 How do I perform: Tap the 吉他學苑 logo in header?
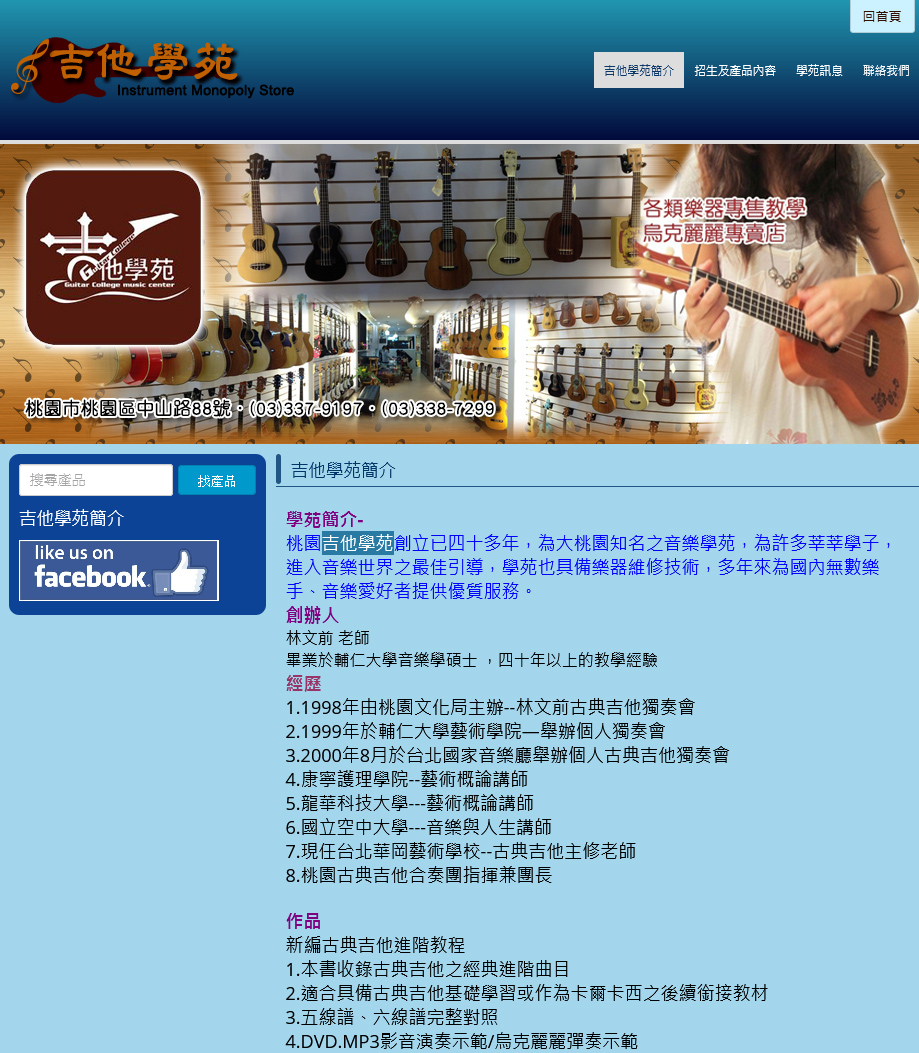click(152, 70)
